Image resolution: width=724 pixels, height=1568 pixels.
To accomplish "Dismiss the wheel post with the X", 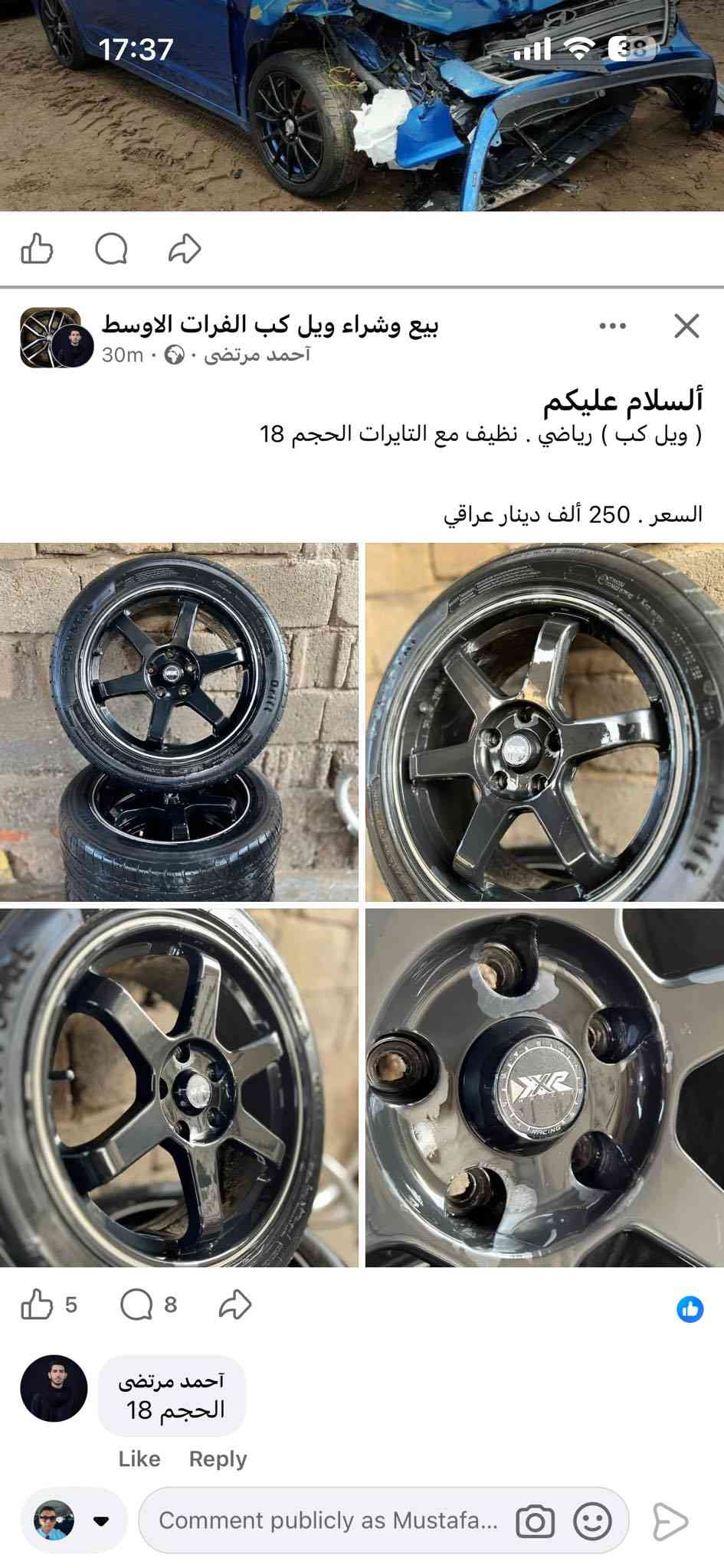I will coord(686,326).
